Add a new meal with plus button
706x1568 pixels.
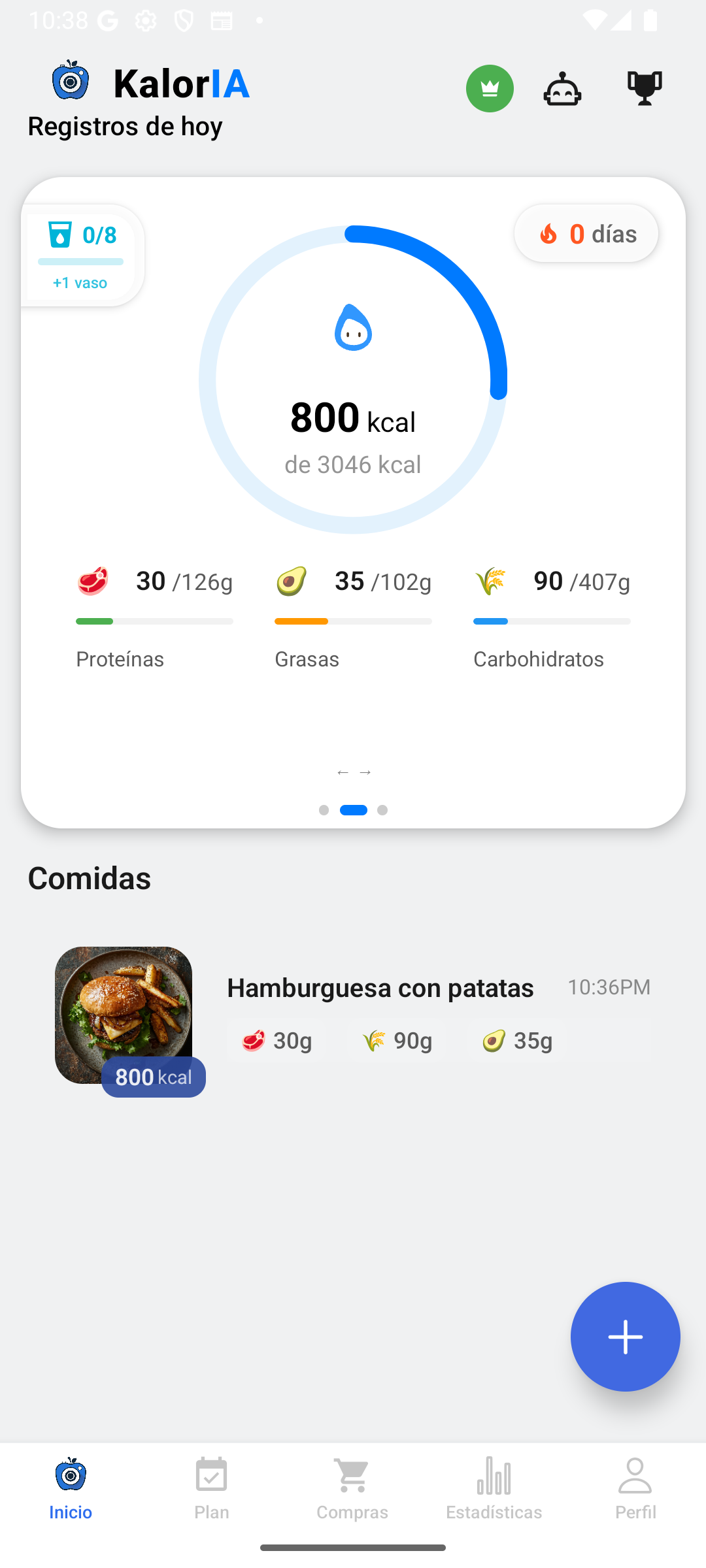625,1337
